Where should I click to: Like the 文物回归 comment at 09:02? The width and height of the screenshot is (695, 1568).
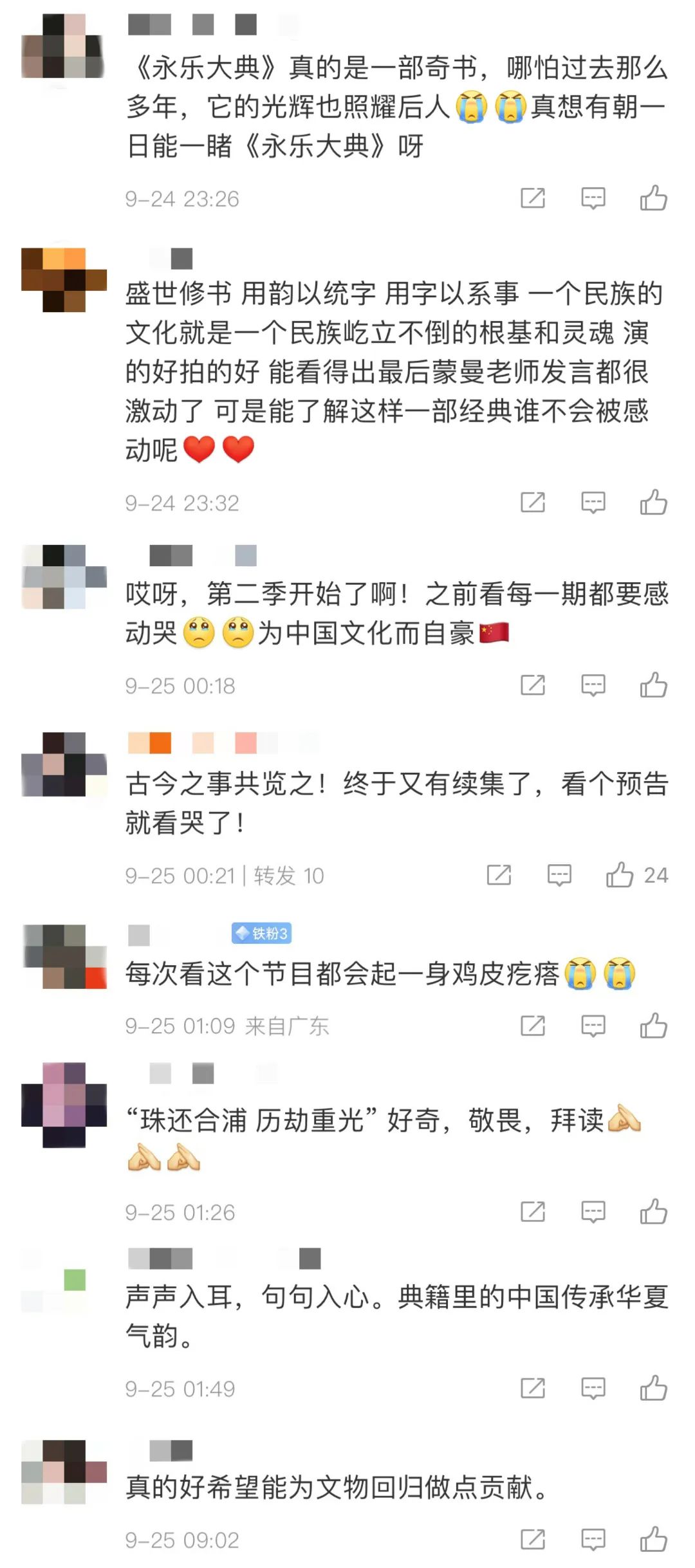tap(653, 1540)
